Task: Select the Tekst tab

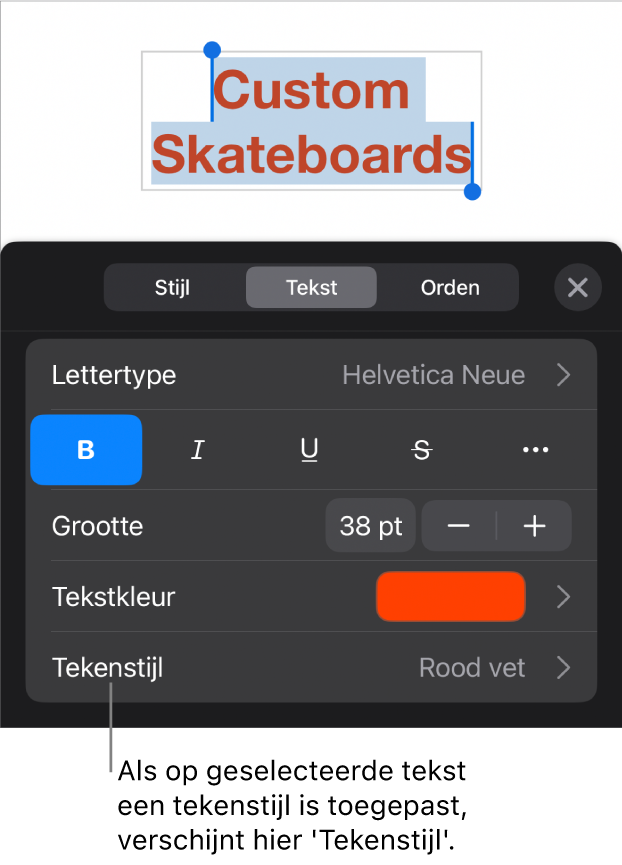Action: 311,288
